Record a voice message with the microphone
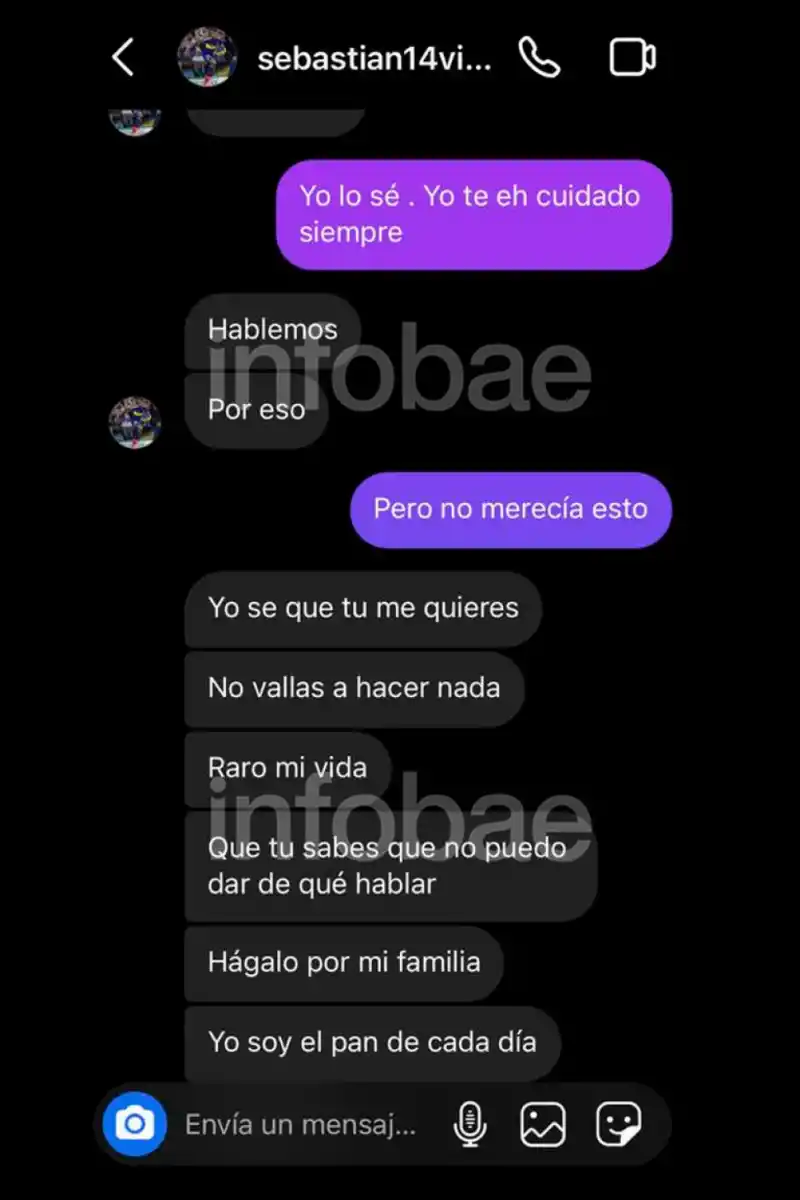 (470, 1124)
